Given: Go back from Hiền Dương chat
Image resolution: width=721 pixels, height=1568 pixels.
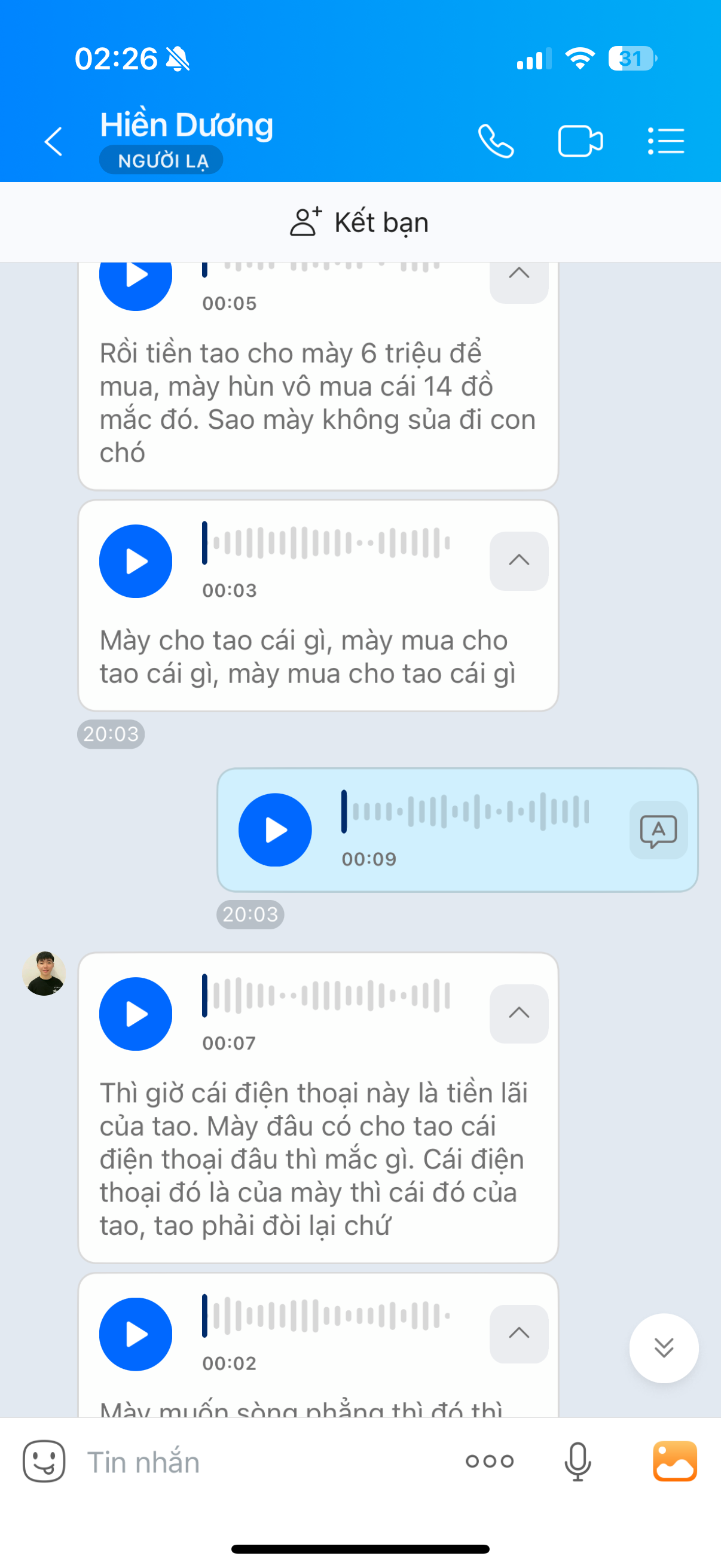Looking at the screenshot, I should pyautogui.click(x=54, y=141).
